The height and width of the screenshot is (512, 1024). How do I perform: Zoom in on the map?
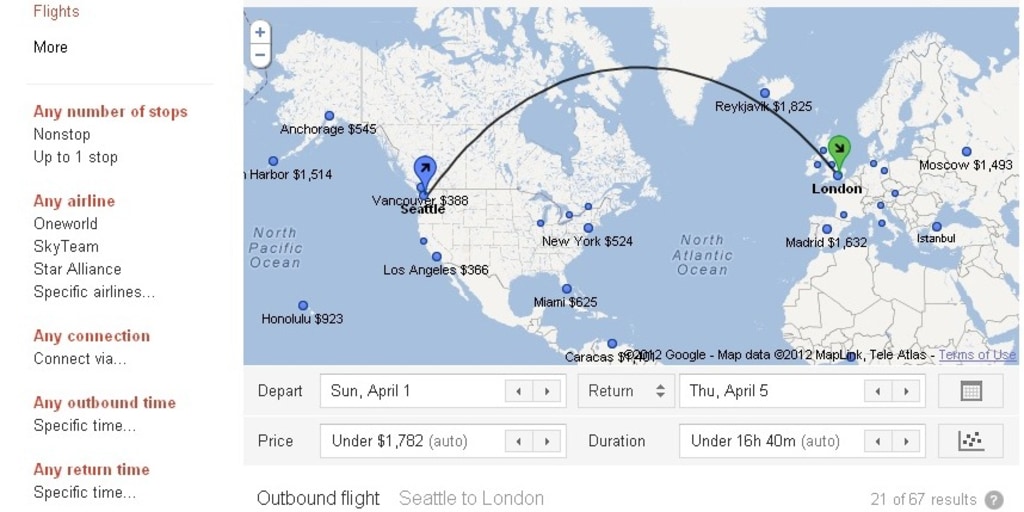(x=260, y=32)
